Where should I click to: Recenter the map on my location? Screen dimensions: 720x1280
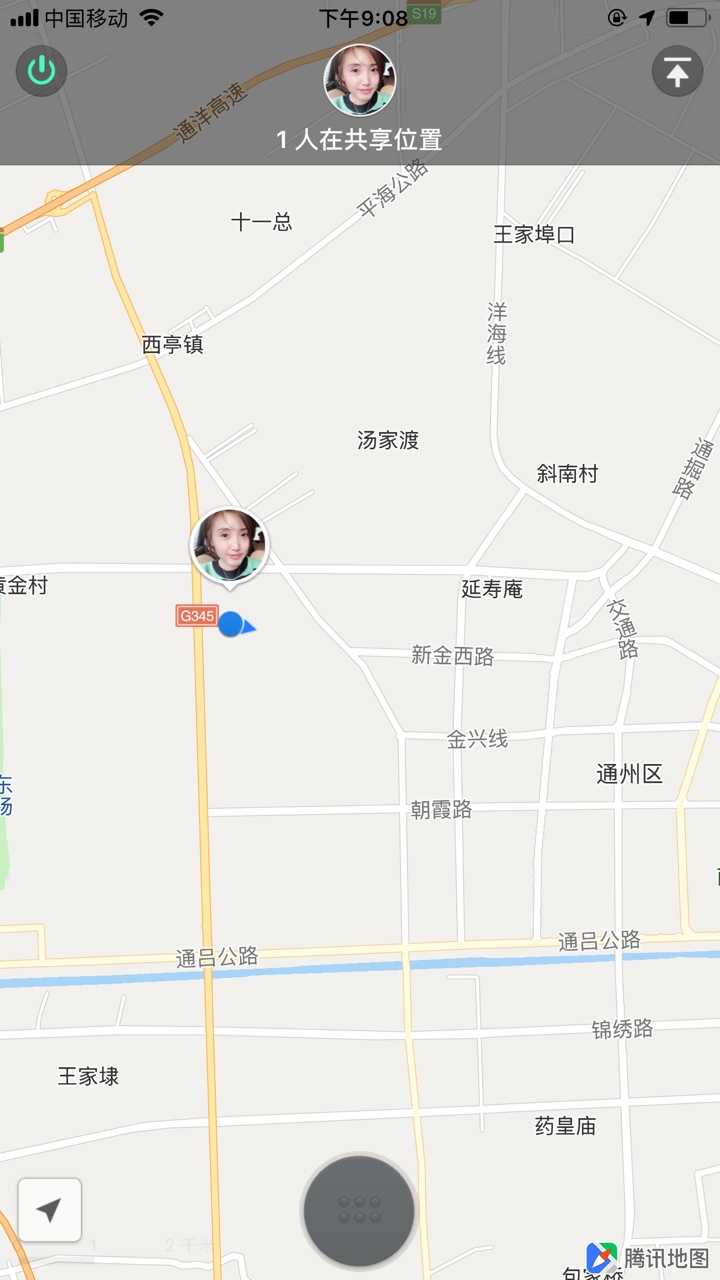tap(49, 1210)
